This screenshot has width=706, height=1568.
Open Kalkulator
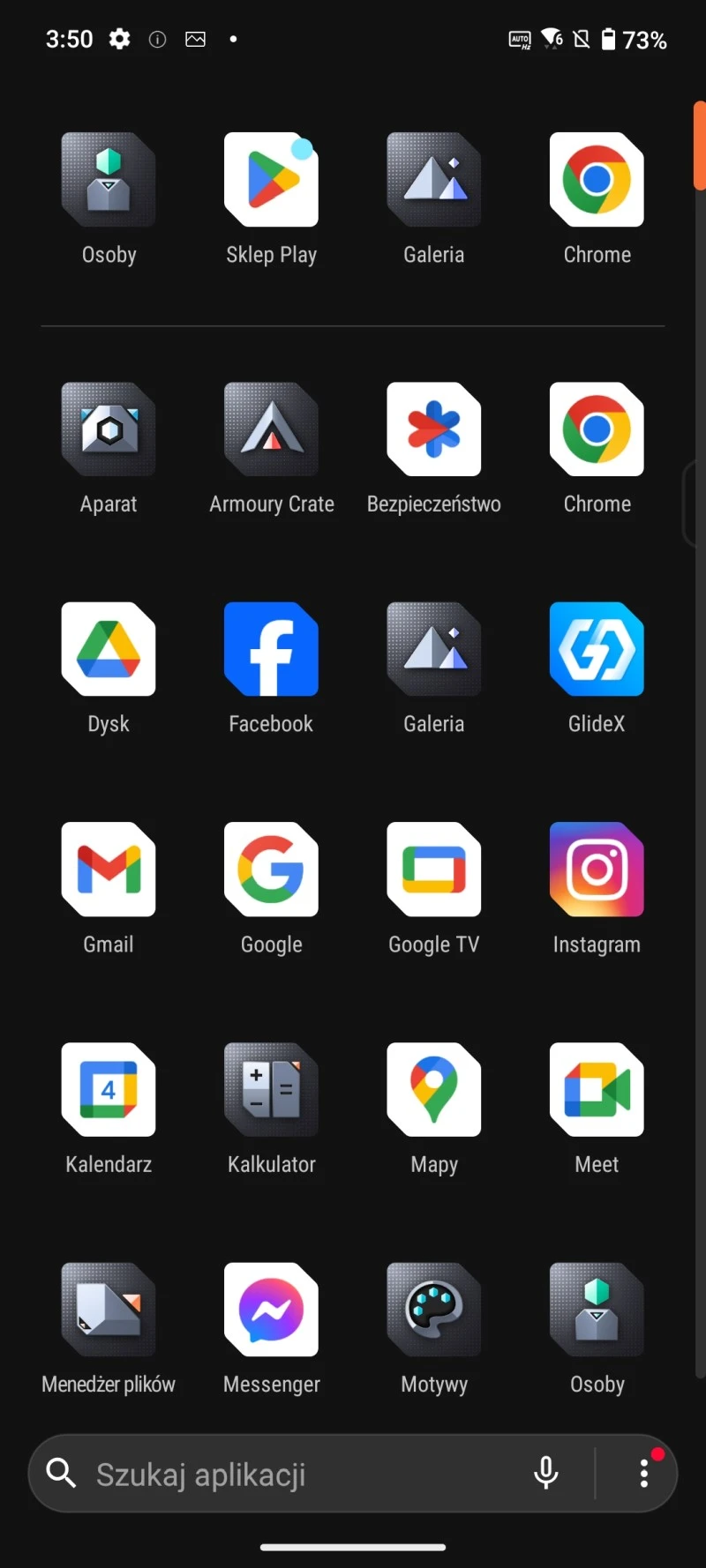click(x=271, y=1090)
